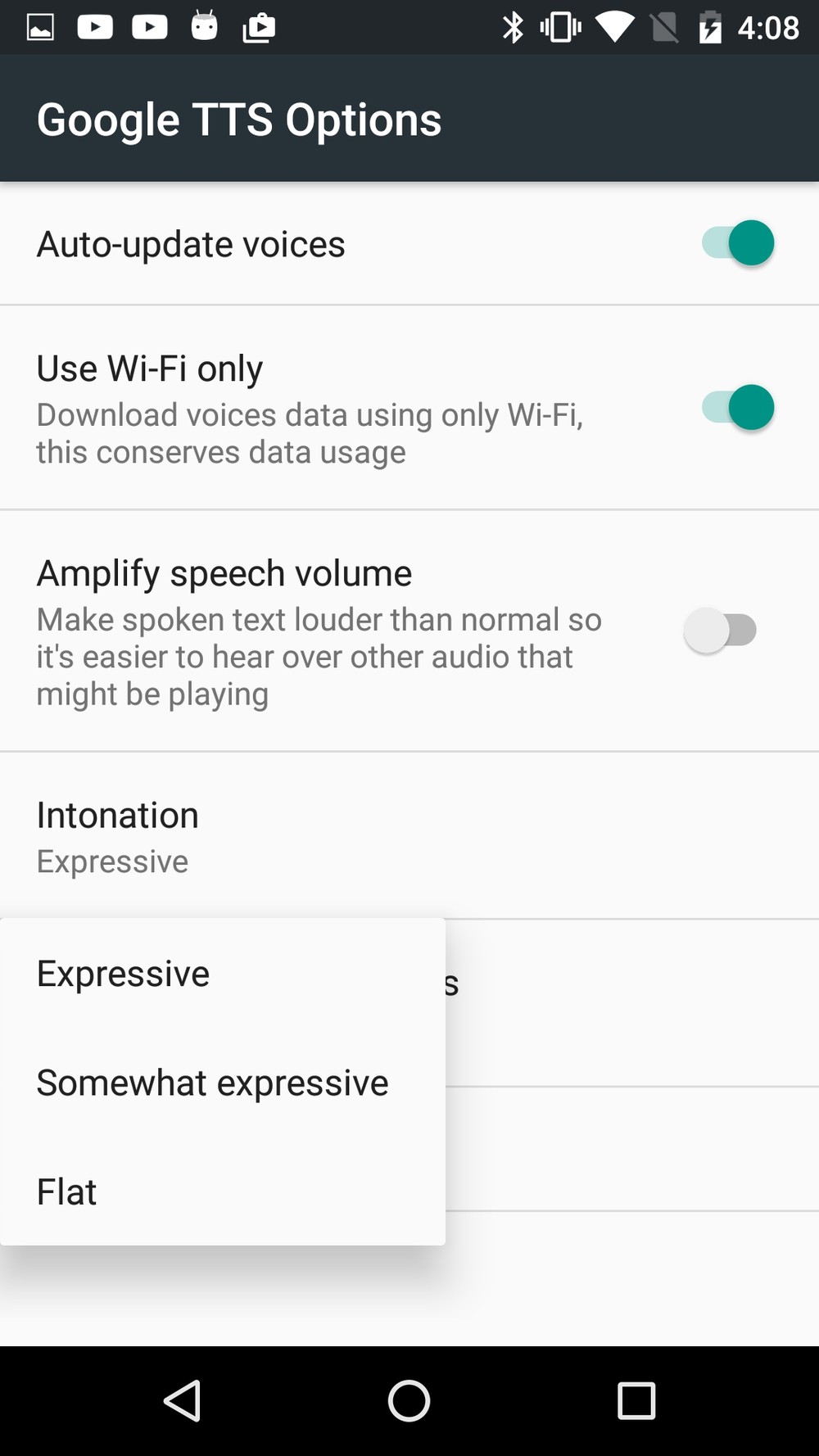Tap the home button

point(409,1400)
